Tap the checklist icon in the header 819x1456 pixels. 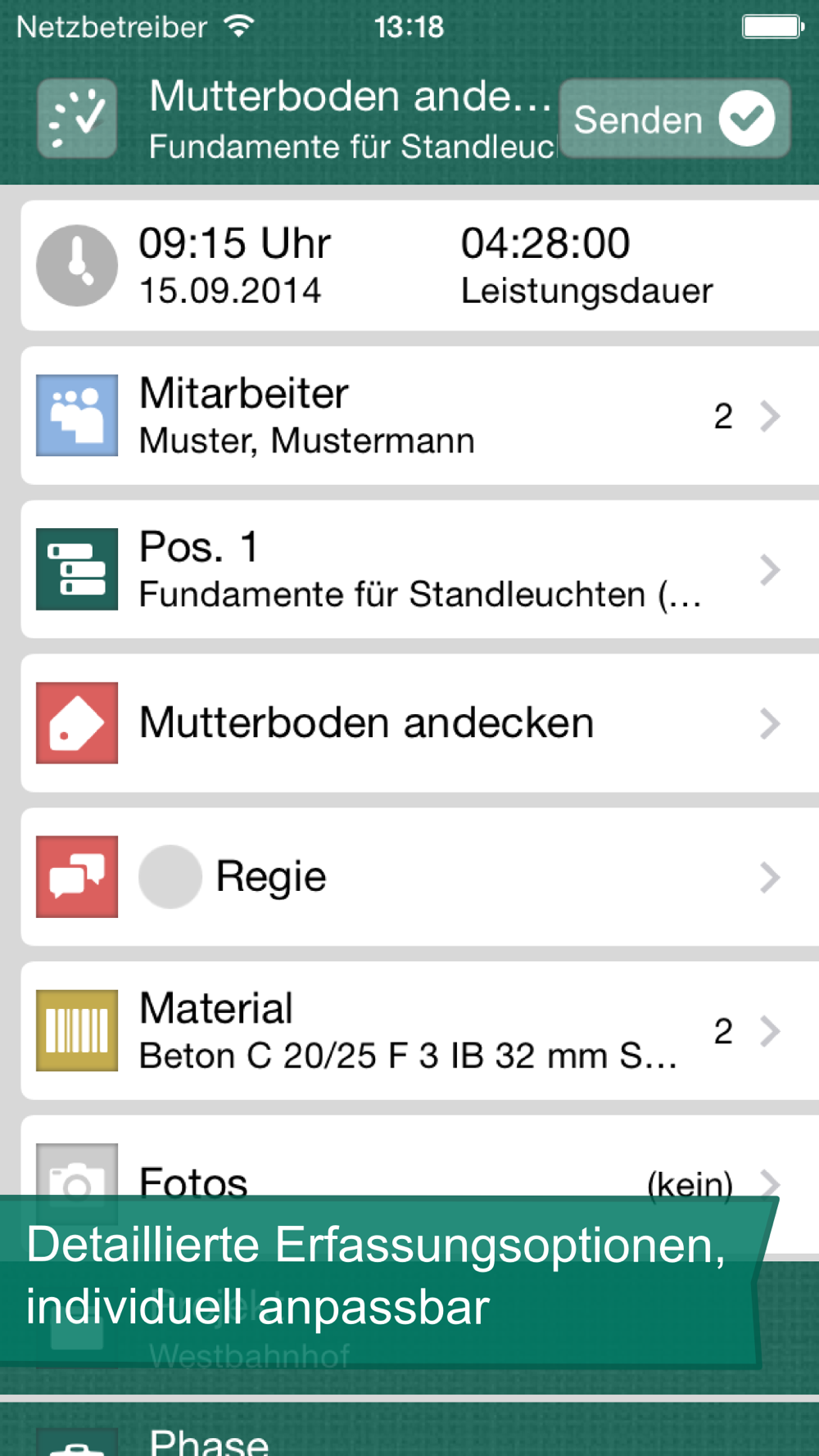tap(77, 118)
